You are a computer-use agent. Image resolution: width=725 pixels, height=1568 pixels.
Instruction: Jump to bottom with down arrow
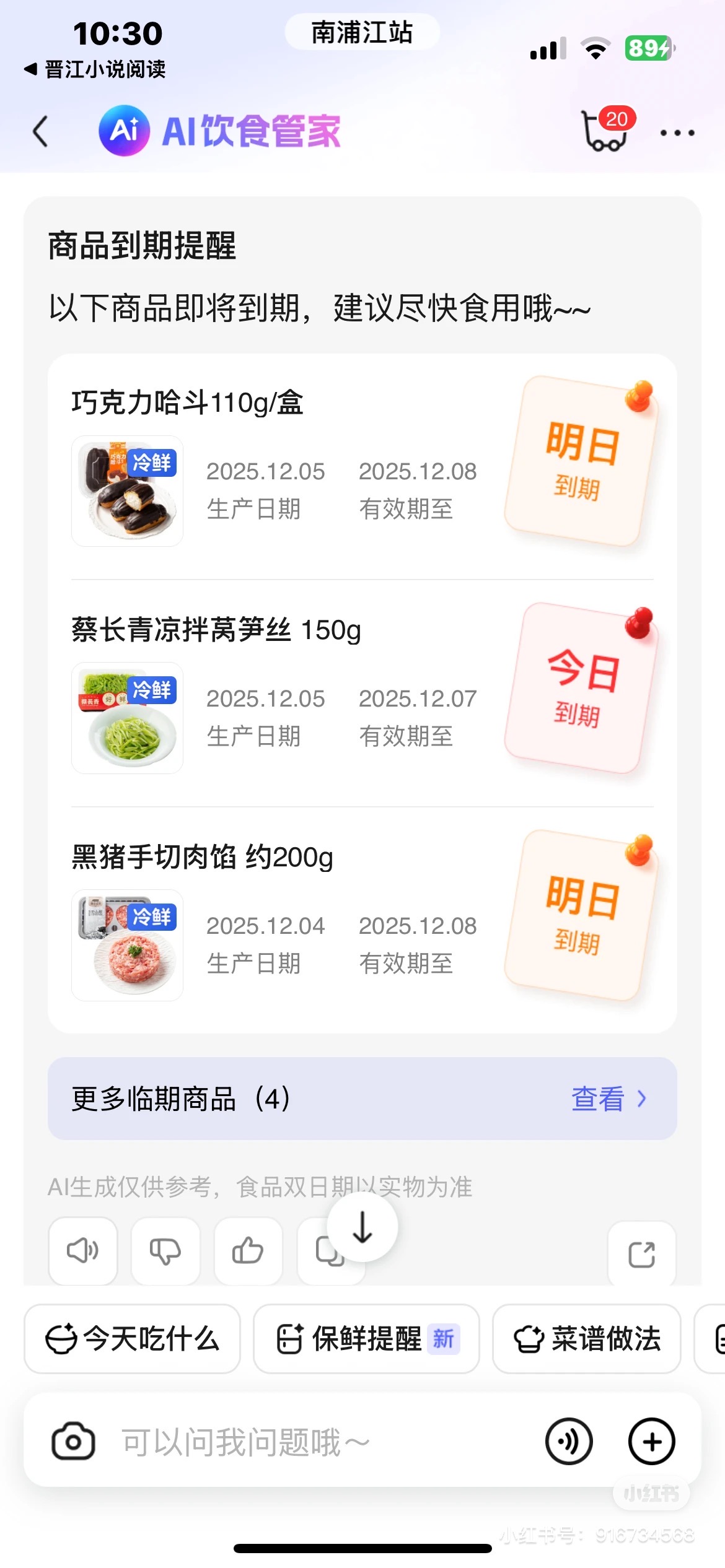[362, 1227]
